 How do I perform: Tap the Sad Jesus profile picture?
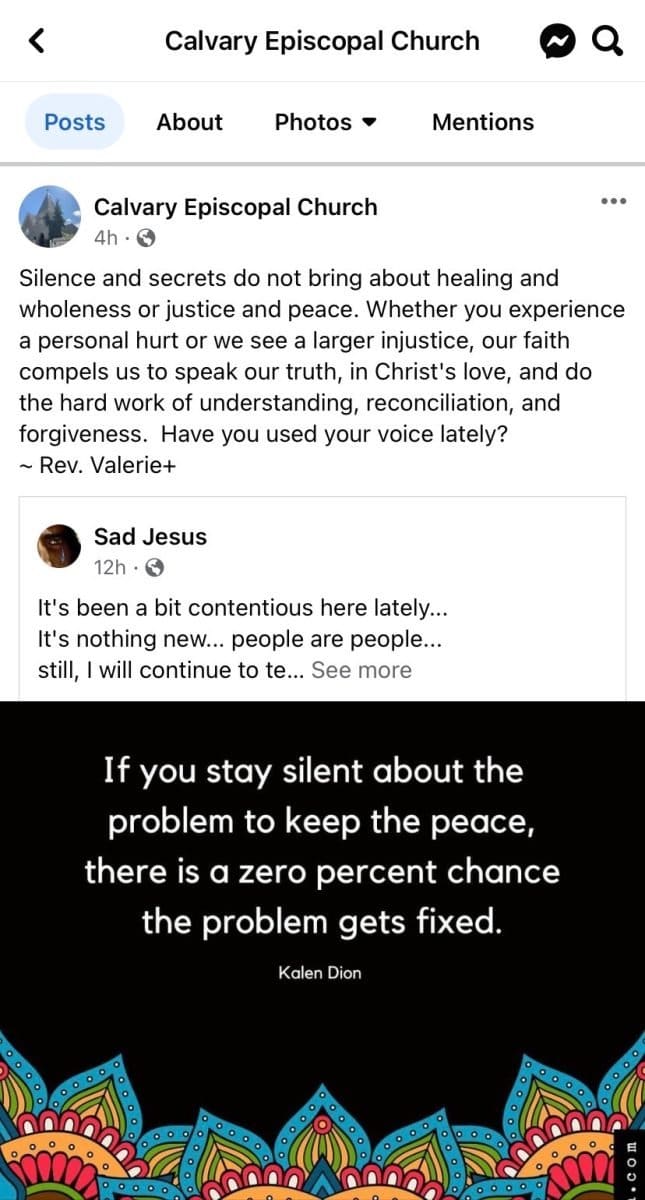click(x=59, y=546)
